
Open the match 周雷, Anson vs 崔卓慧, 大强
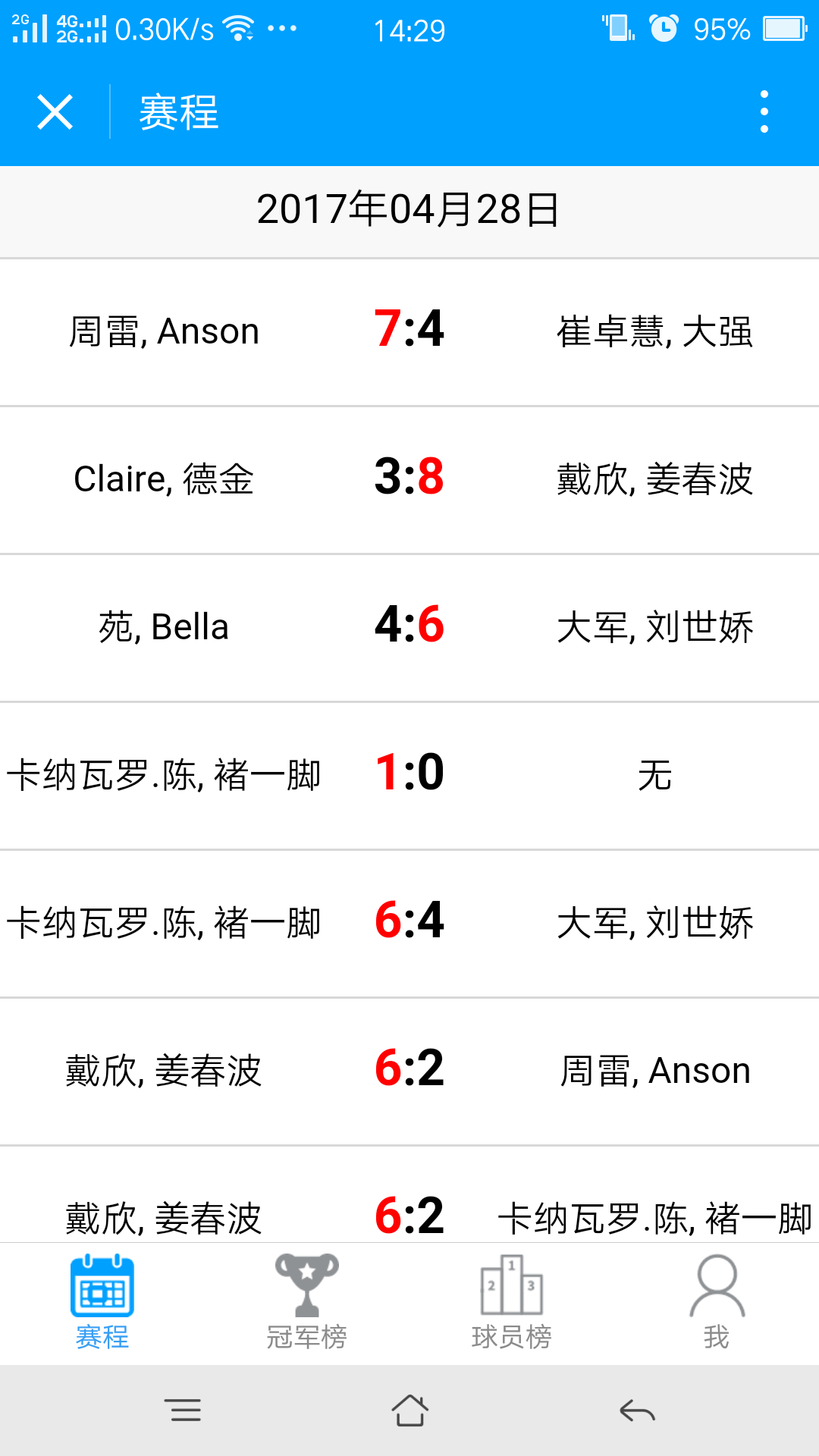409,332
